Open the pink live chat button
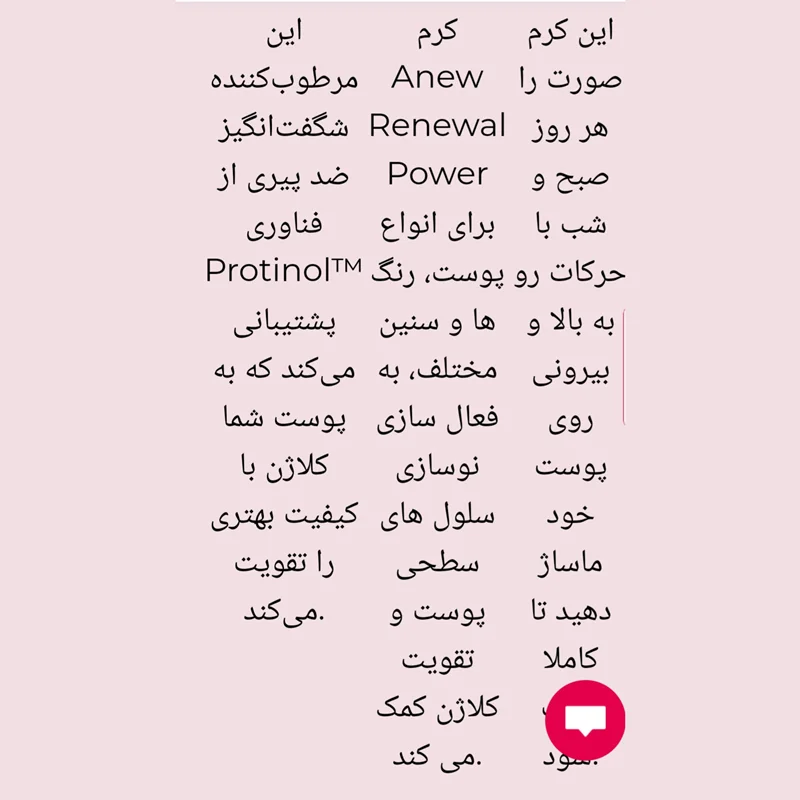 point(585,720)
